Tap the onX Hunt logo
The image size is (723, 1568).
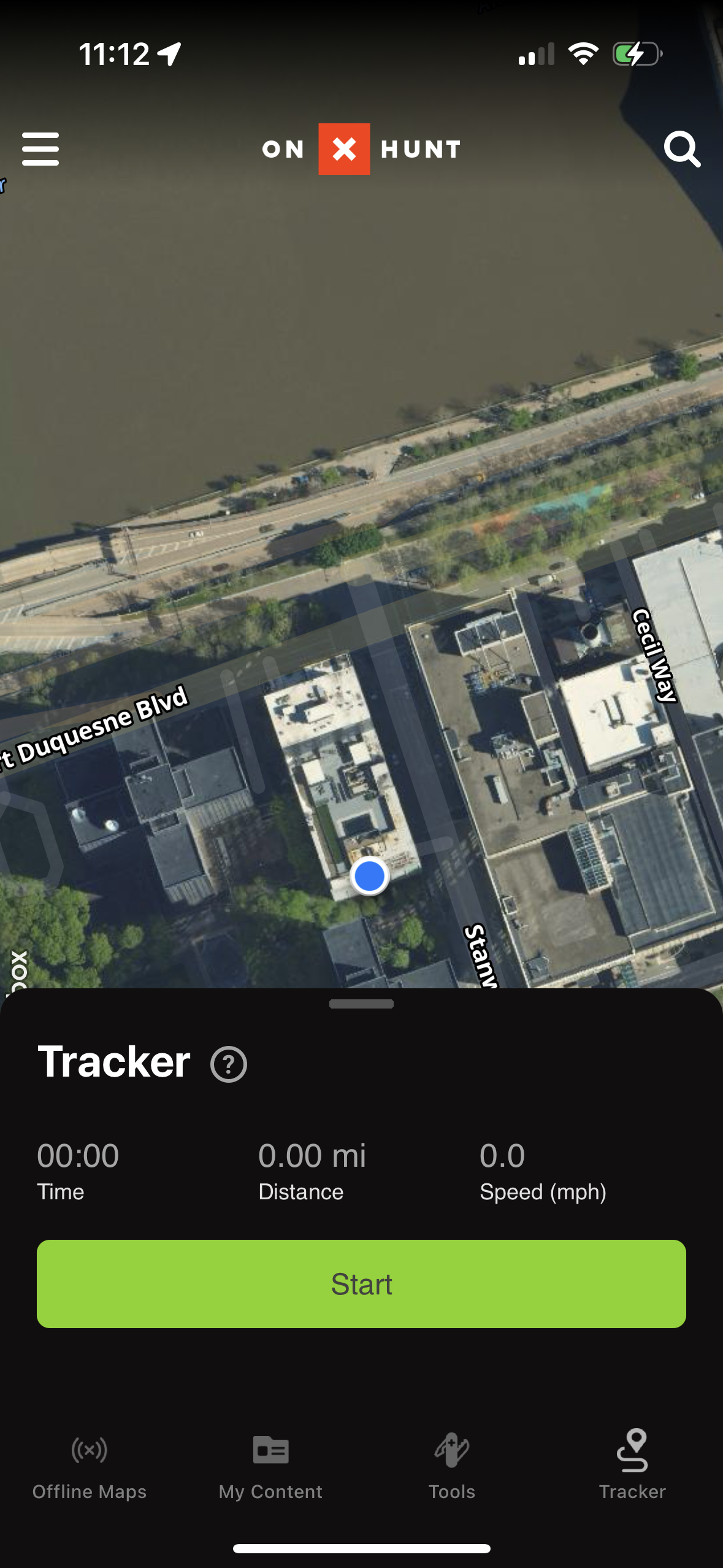pyautogui.click(x=361, y=149)
